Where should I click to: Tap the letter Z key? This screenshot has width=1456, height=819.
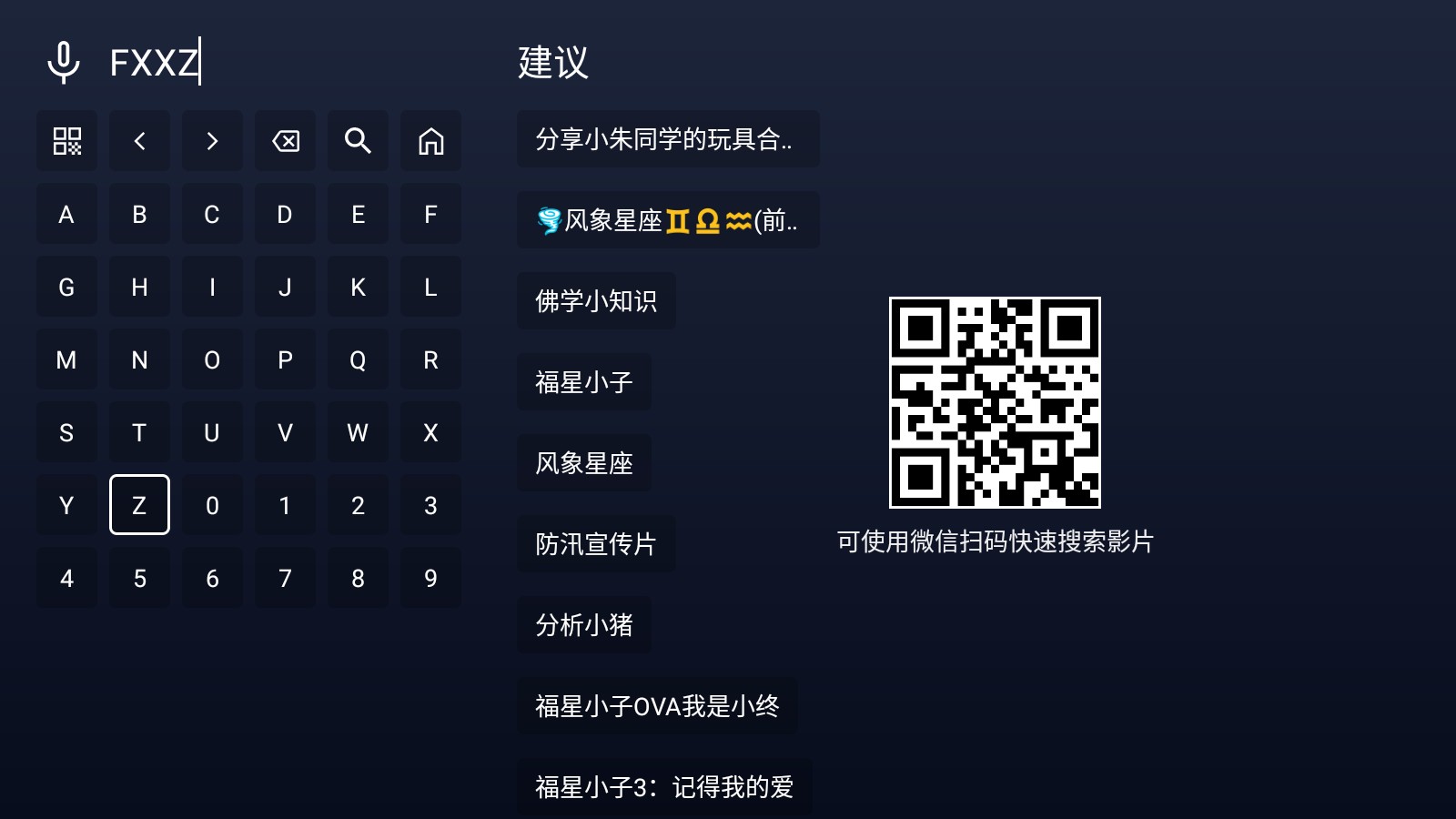[139, 505]
